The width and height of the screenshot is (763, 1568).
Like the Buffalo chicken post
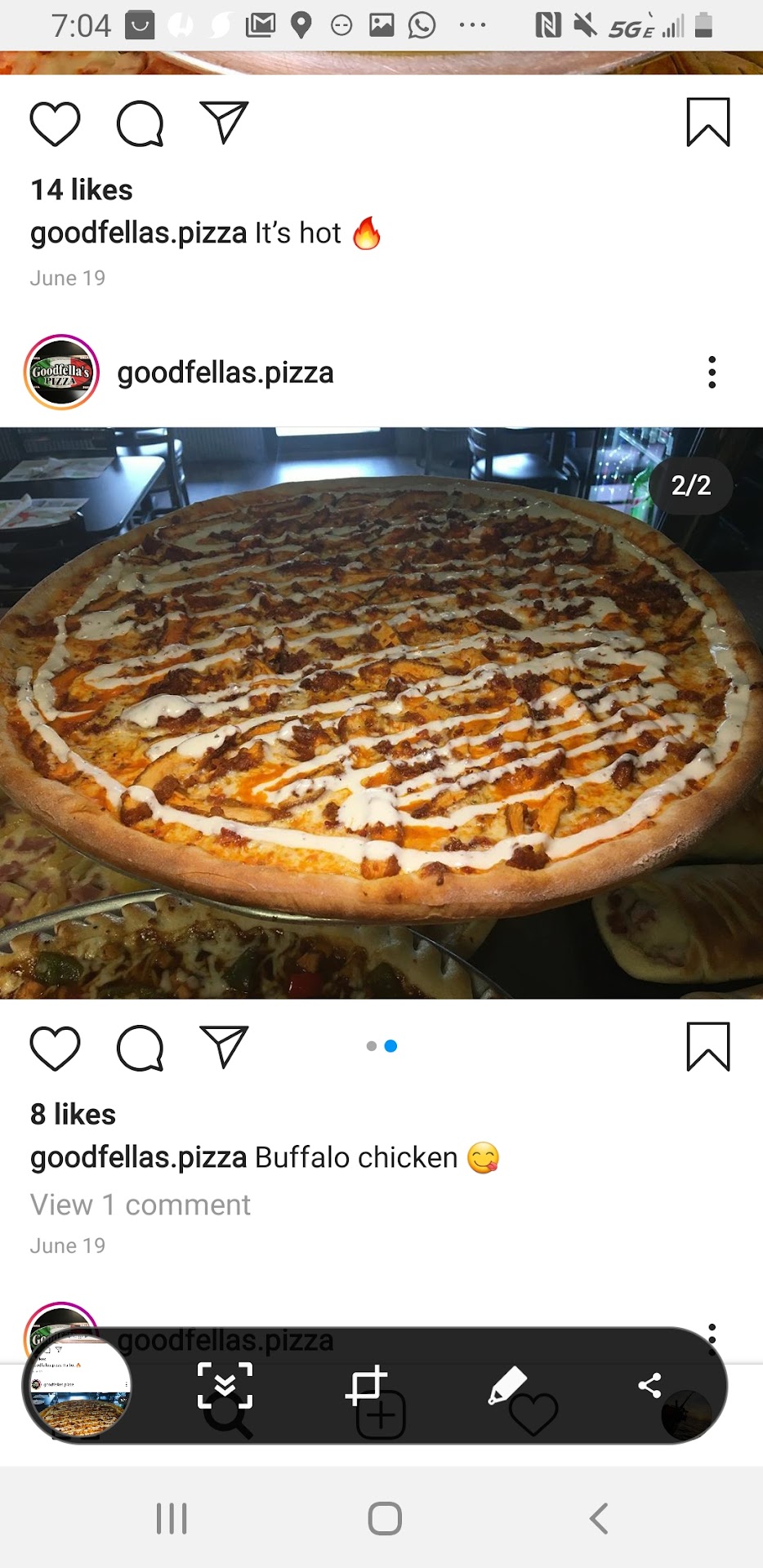click(x=55, y=1048)
